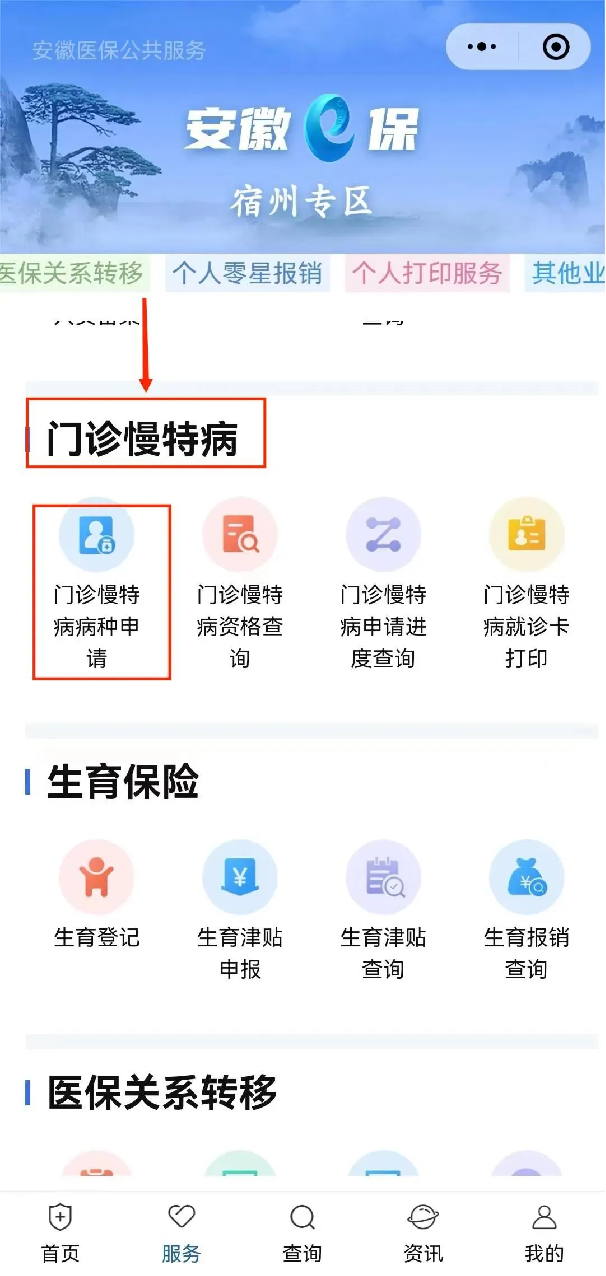Open the mini program overflow menu
The width and height of the screenshot is (606, 1276).
tap(482, 47)
